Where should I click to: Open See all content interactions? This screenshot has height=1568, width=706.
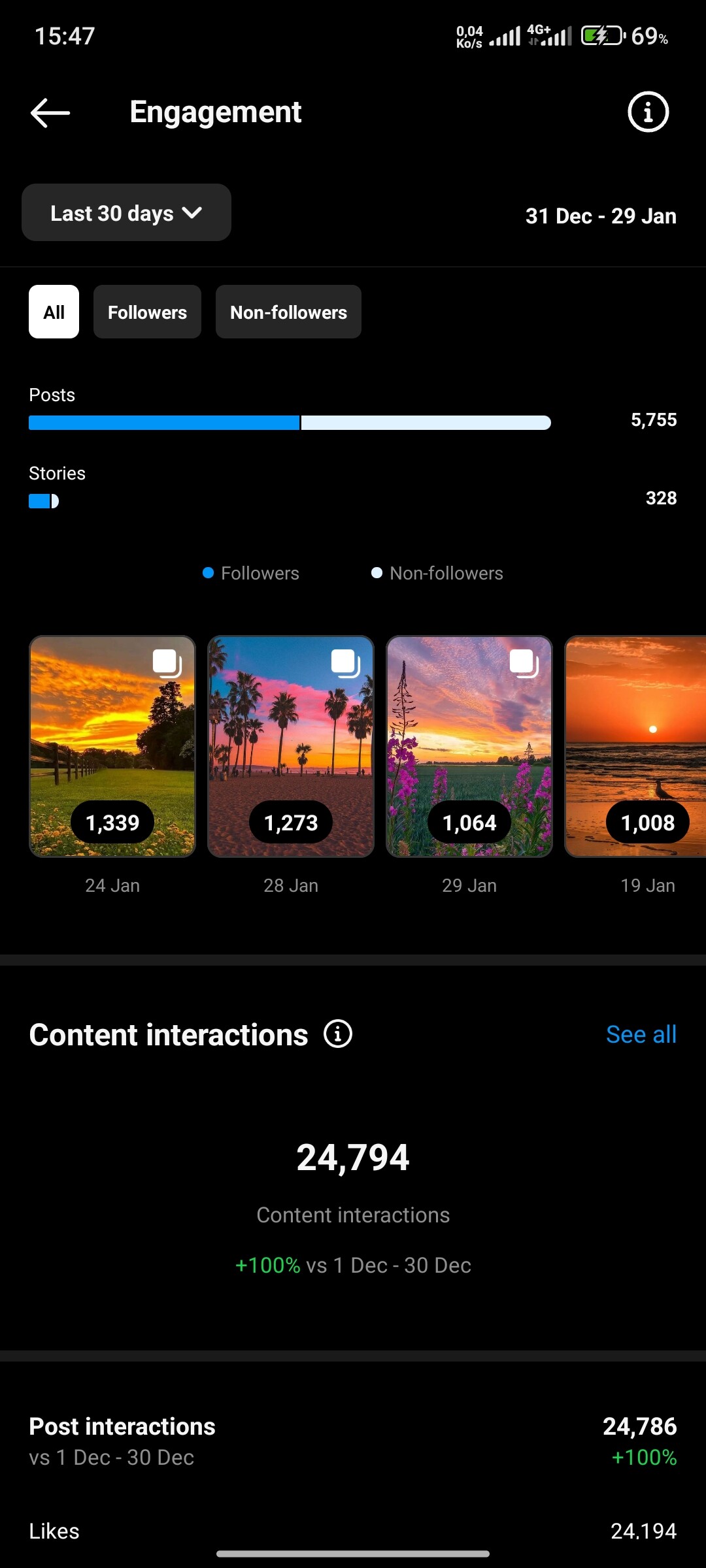641,1034
